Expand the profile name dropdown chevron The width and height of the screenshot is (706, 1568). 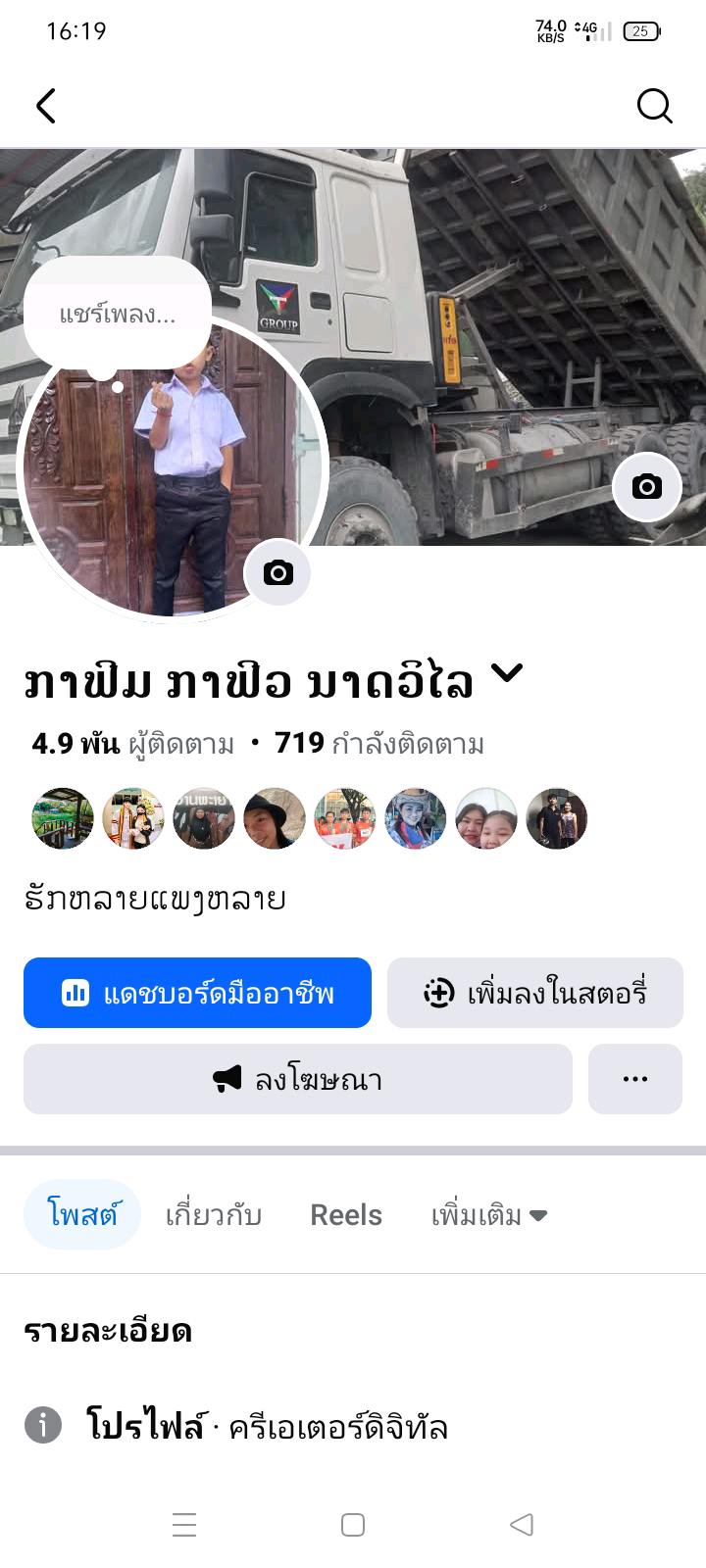click(507, 673)
